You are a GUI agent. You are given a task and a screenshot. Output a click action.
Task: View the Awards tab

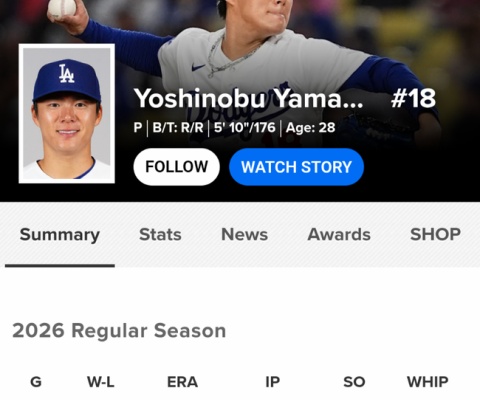pos(339,235)
